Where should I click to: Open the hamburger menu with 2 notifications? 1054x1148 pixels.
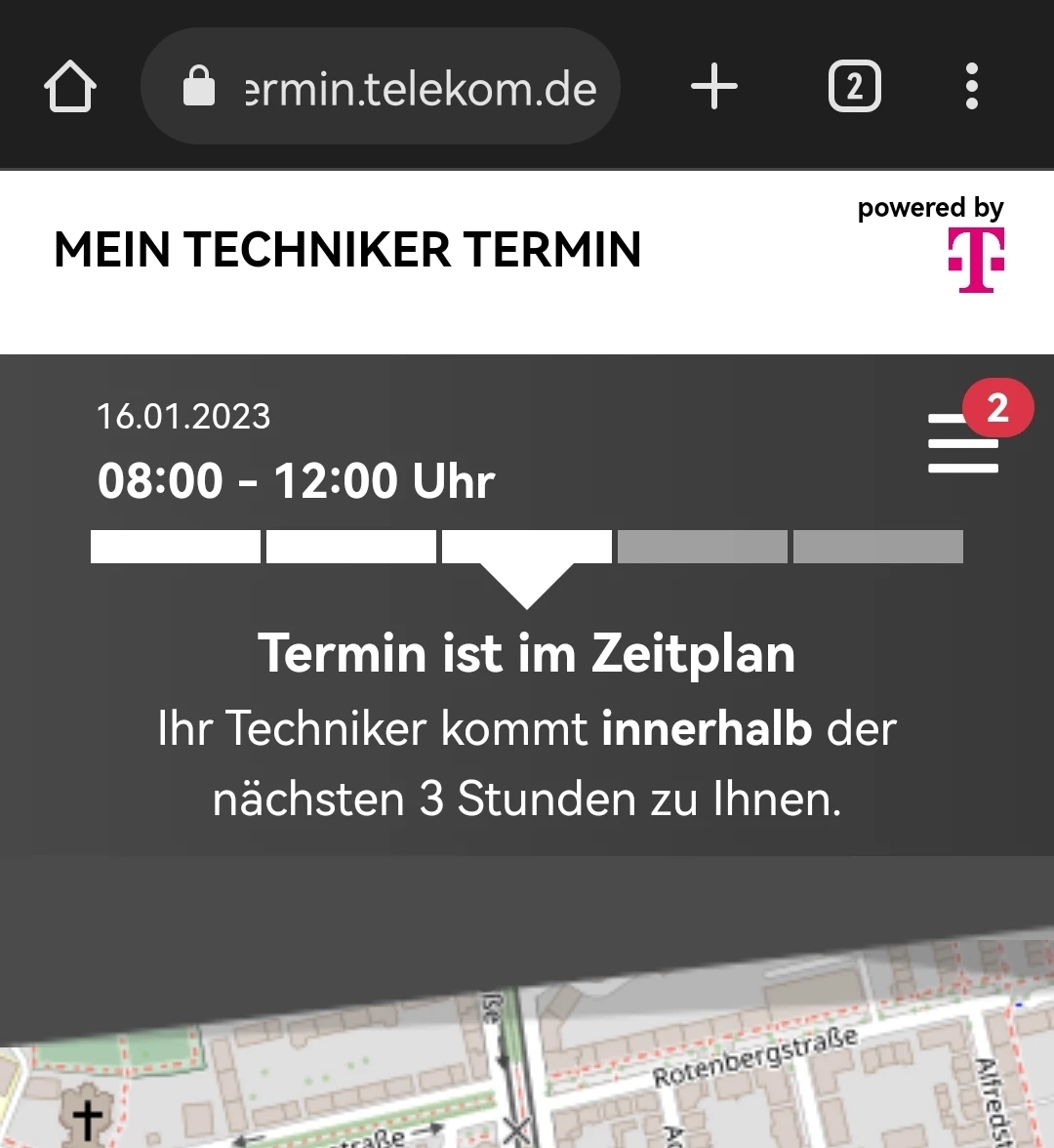[x=963, y=443]
